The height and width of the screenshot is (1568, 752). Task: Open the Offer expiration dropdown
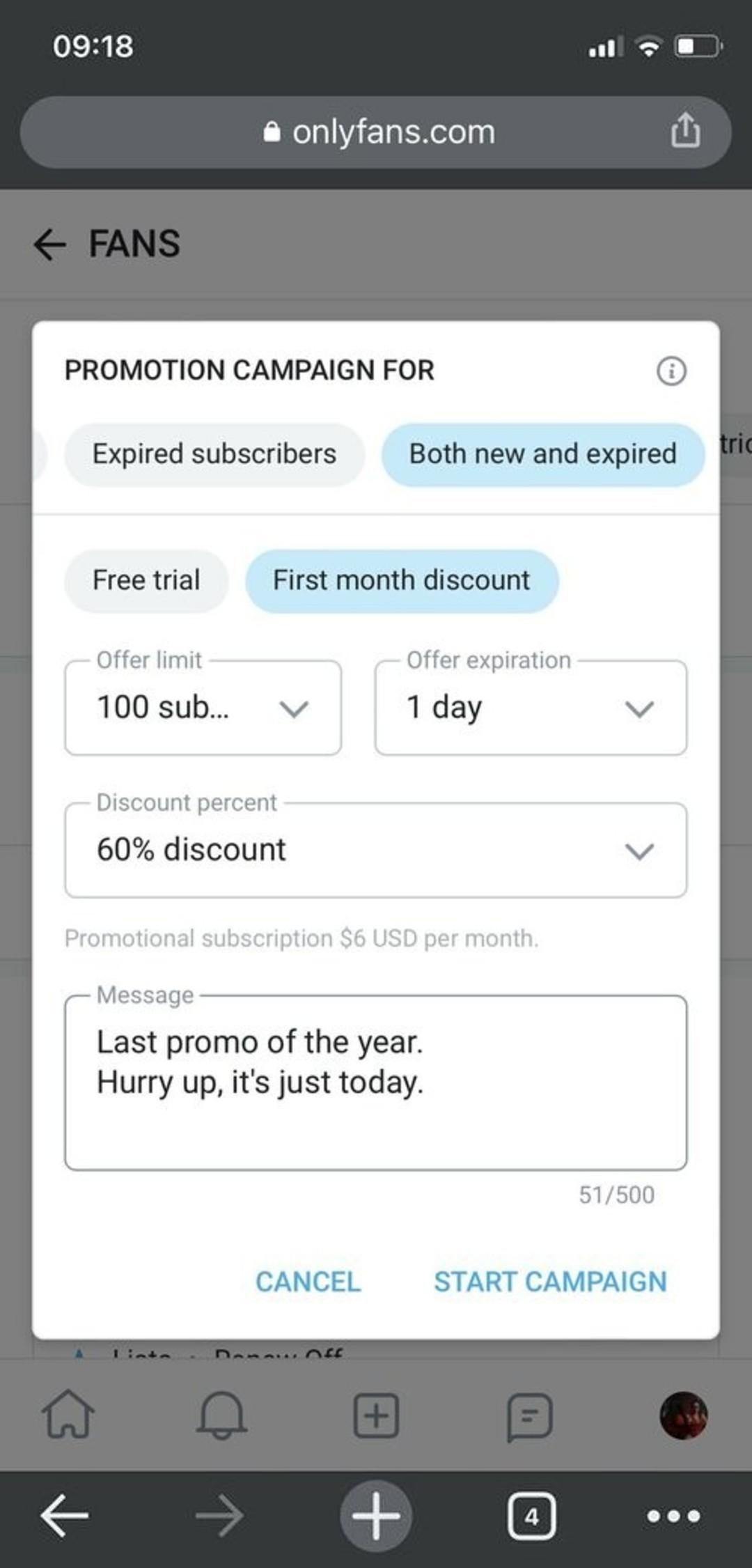click(531, 708)
